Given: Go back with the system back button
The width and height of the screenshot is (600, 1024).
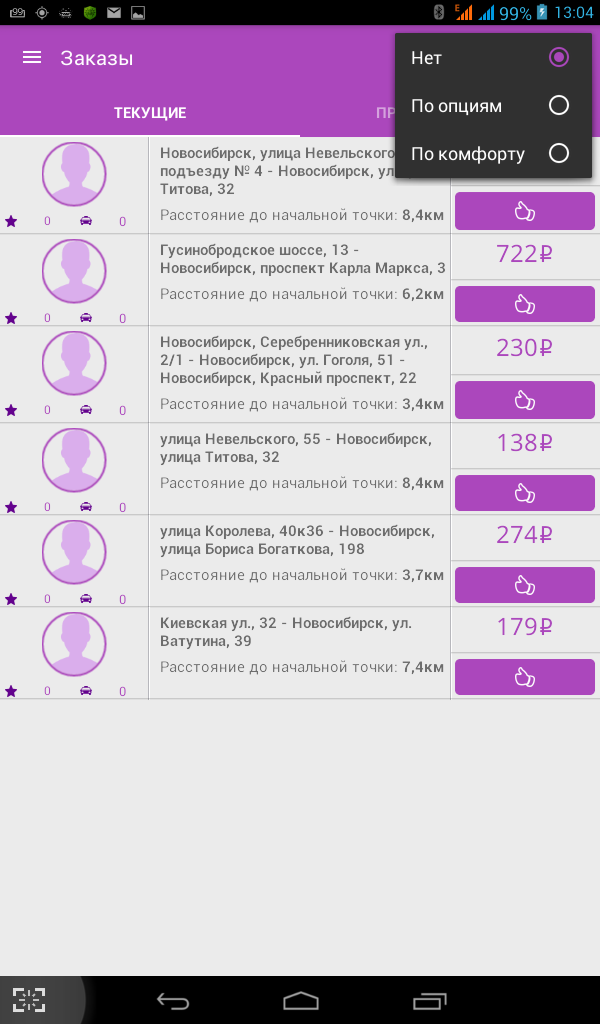Looking at the screenshot, I should [172, 1000].
